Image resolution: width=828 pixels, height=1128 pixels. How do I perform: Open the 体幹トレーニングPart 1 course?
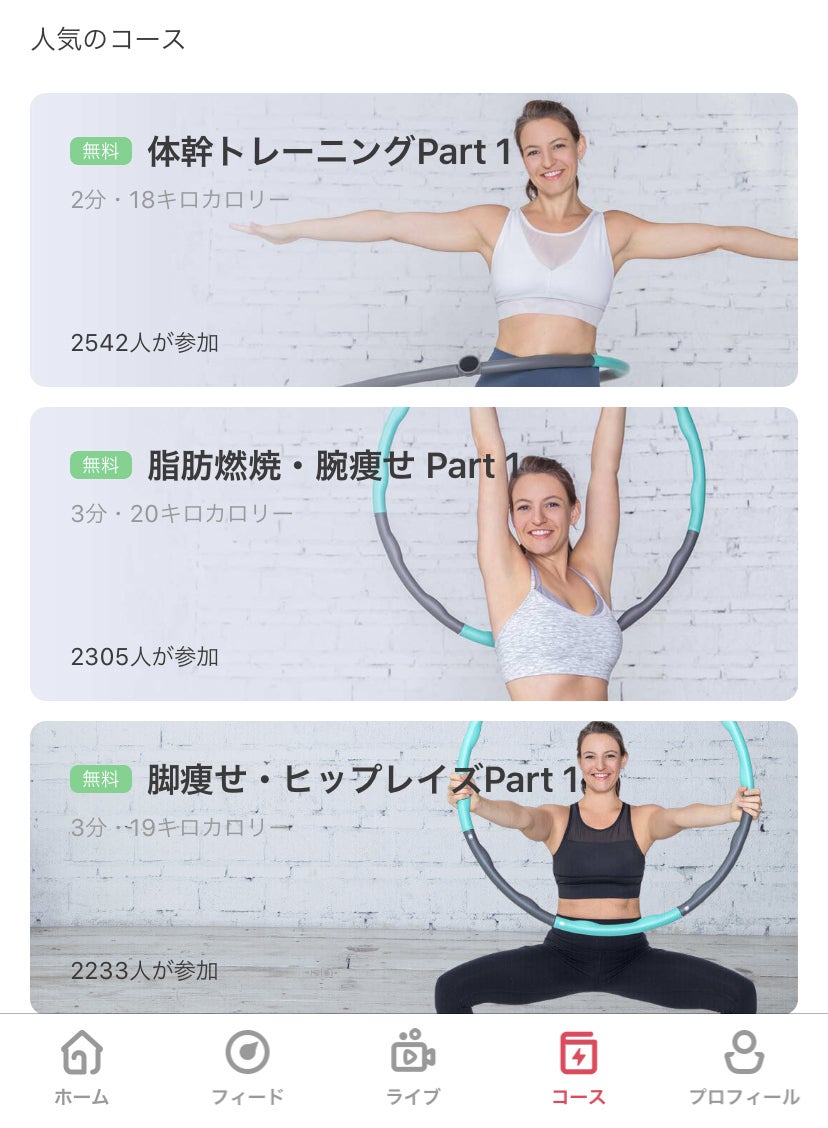[413, 240]
